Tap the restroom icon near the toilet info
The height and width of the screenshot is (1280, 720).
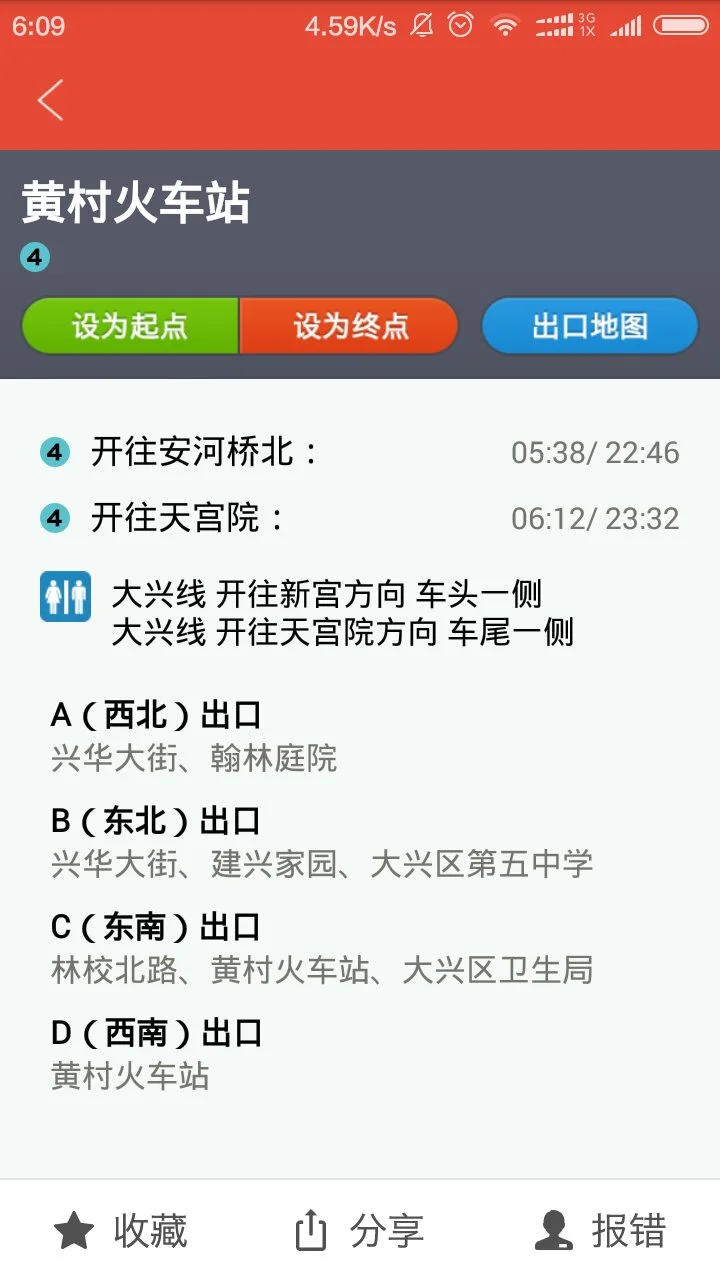[65, 594]
